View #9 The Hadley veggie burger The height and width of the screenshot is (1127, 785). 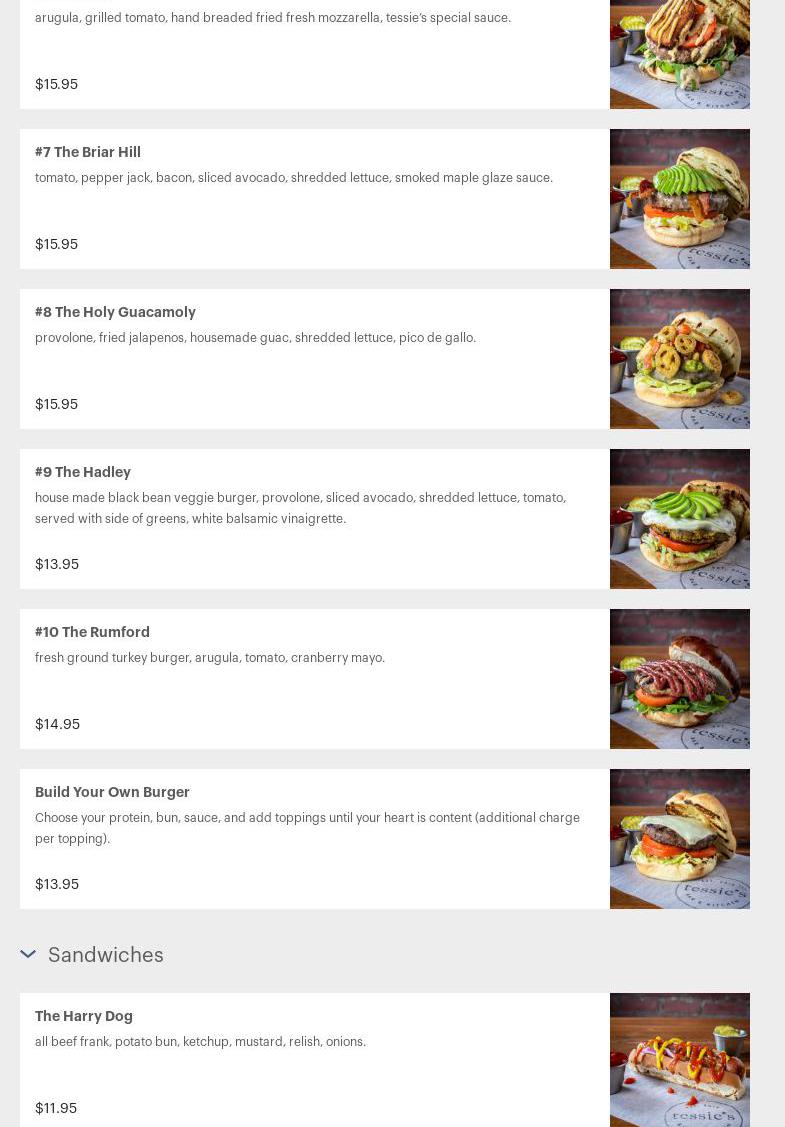83,473
